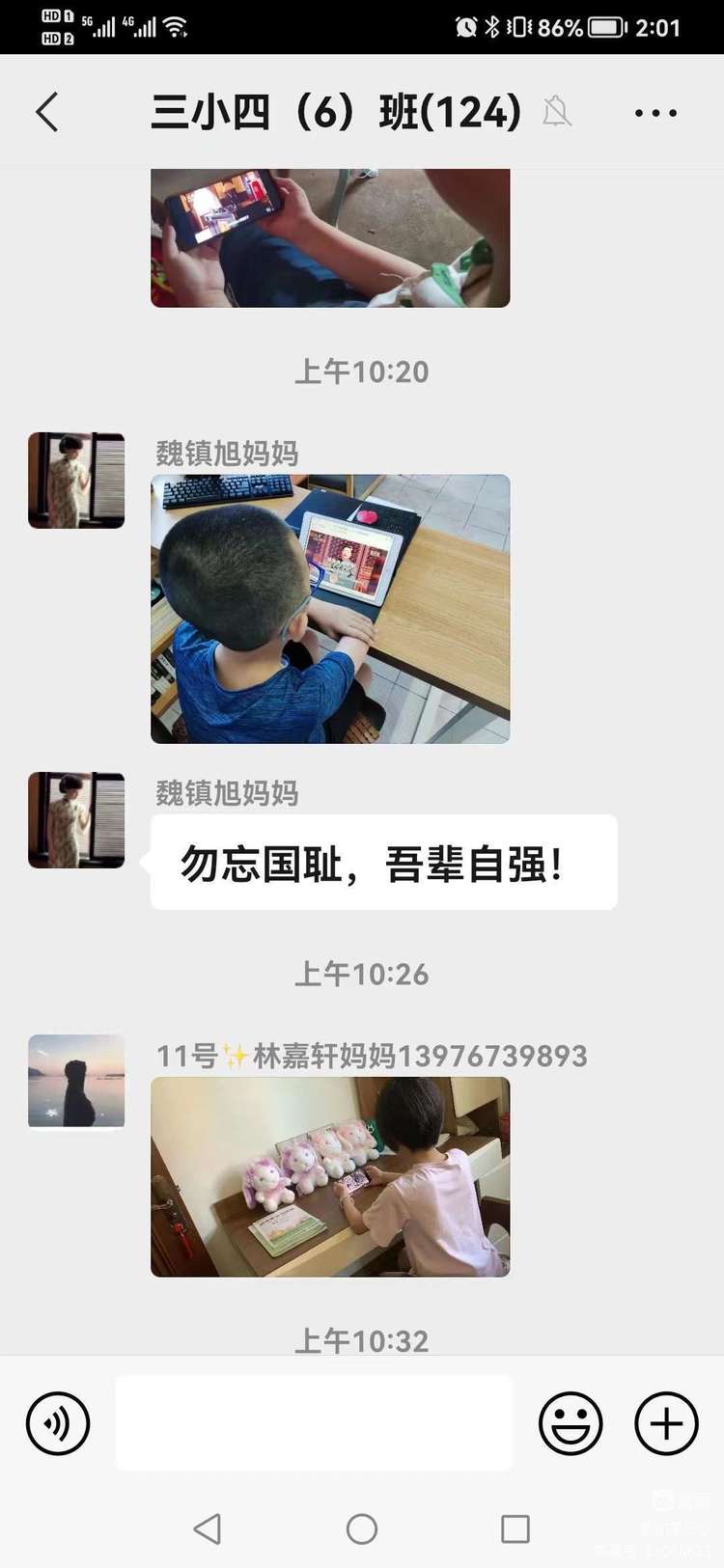Open the chat info overflow menu

pyautogui.click(x=655, y=113)
